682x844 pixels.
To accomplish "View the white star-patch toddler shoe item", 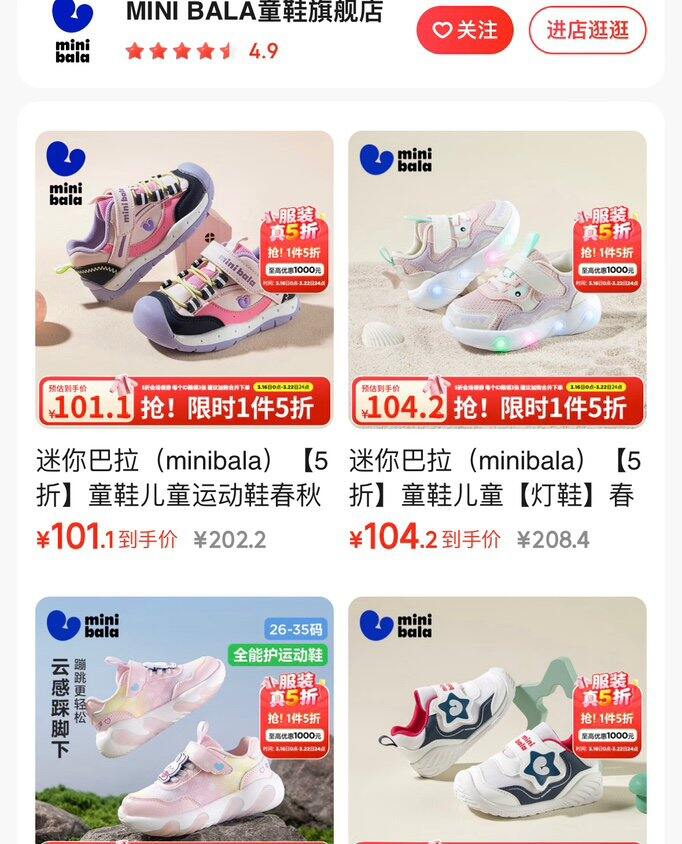I will pos(497,720).
